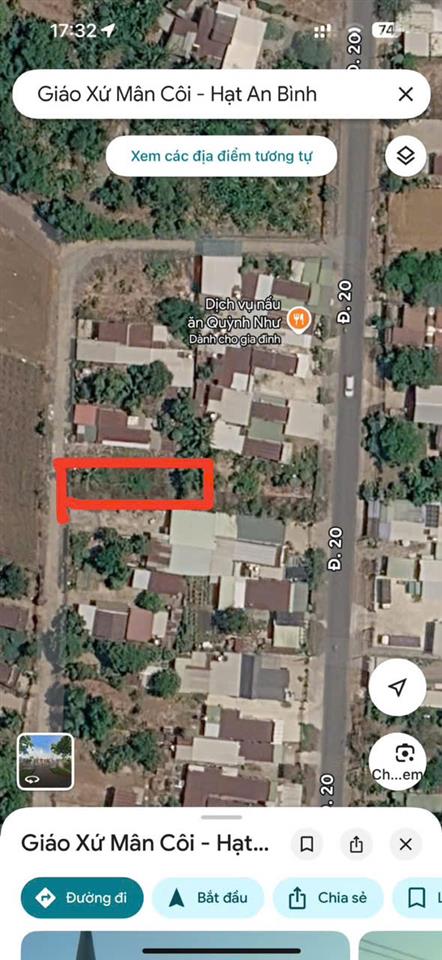442x960 pixels.
Task: Close the place details panel
Action: pos(405,845)
